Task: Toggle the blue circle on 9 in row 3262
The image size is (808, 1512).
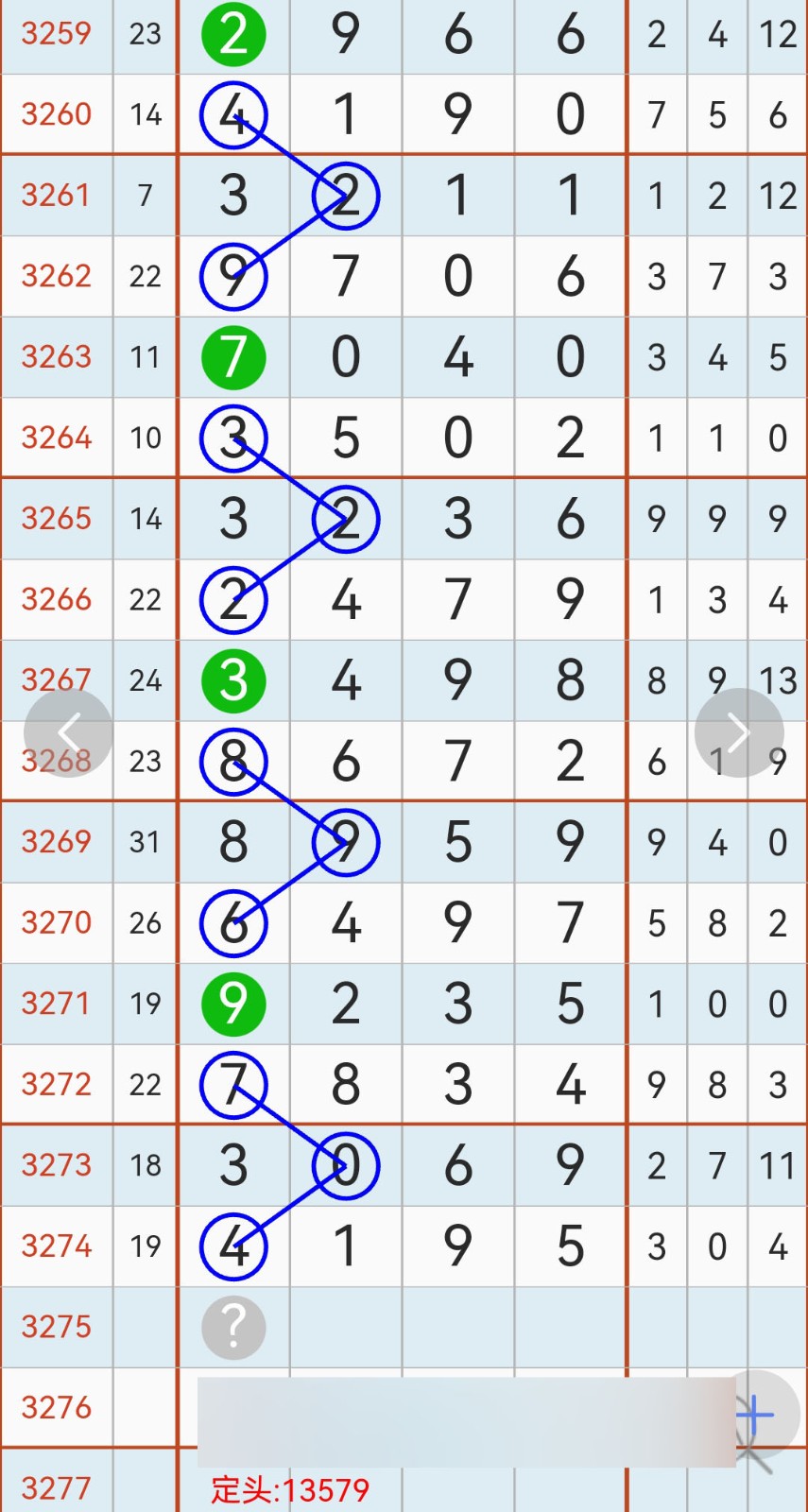Action: click(233, 275)
